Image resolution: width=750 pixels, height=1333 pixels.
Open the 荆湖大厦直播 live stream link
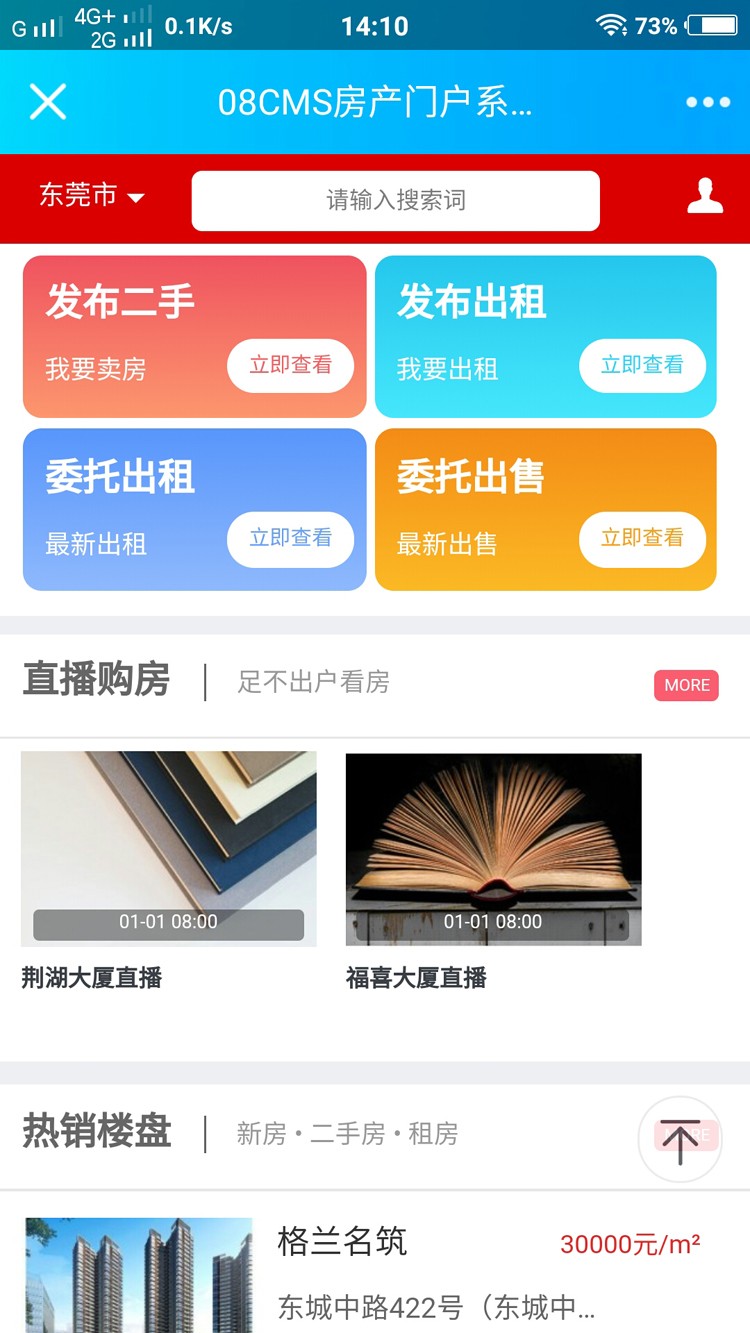(x=92, y=977)
